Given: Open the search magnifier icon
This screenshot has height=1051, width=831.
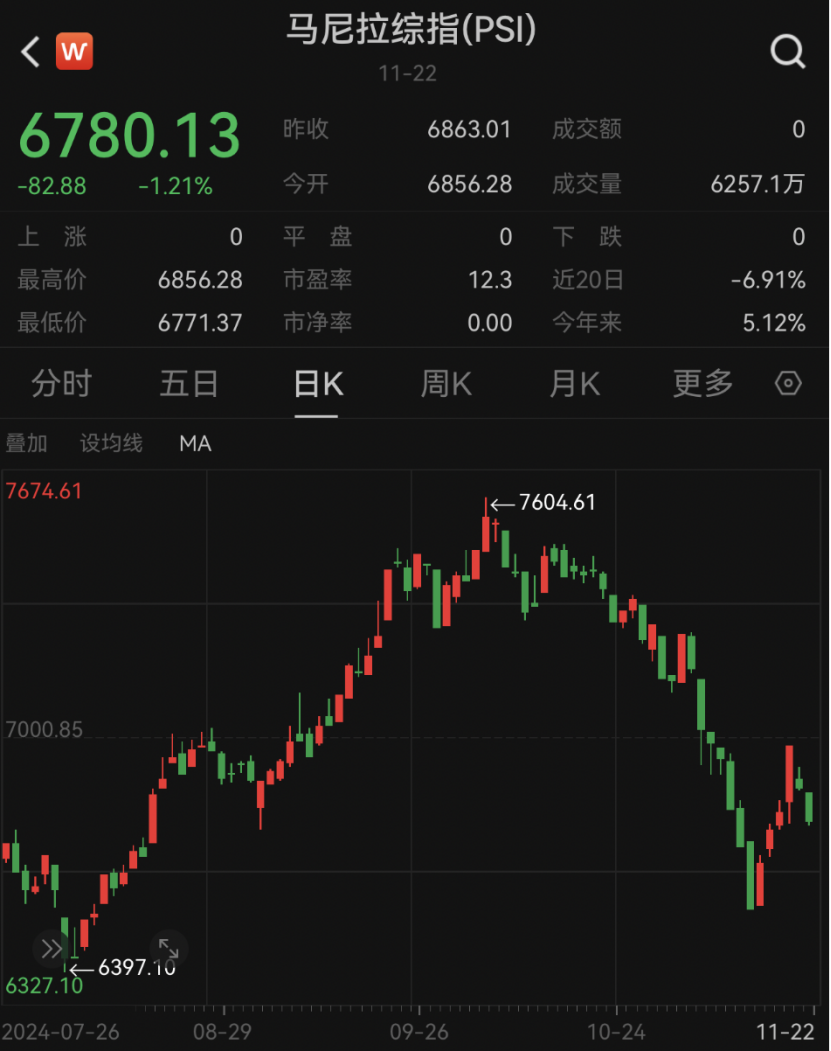Looking at the screenshot, I should [x=787, y=52].
